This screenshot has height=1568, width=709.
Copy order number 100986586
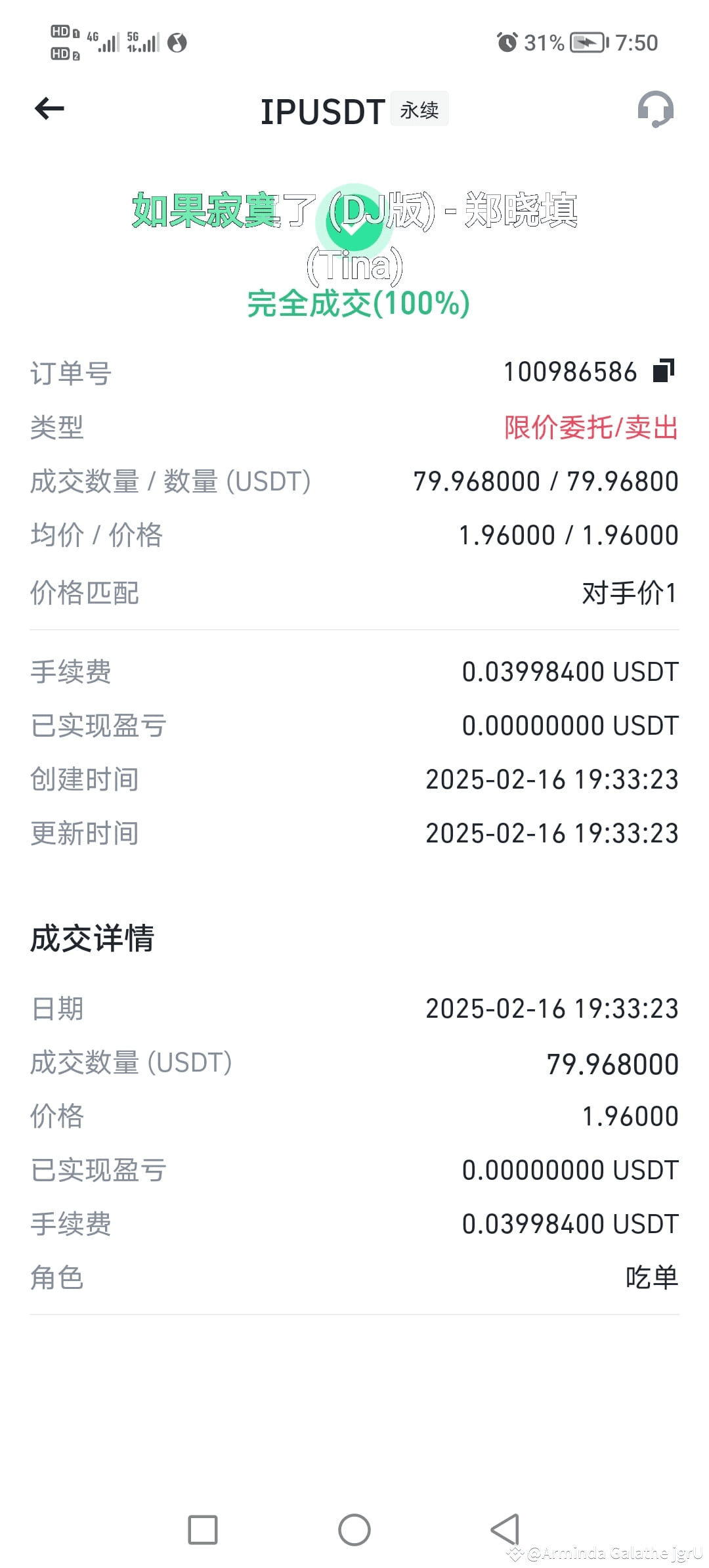click(664, 371)
